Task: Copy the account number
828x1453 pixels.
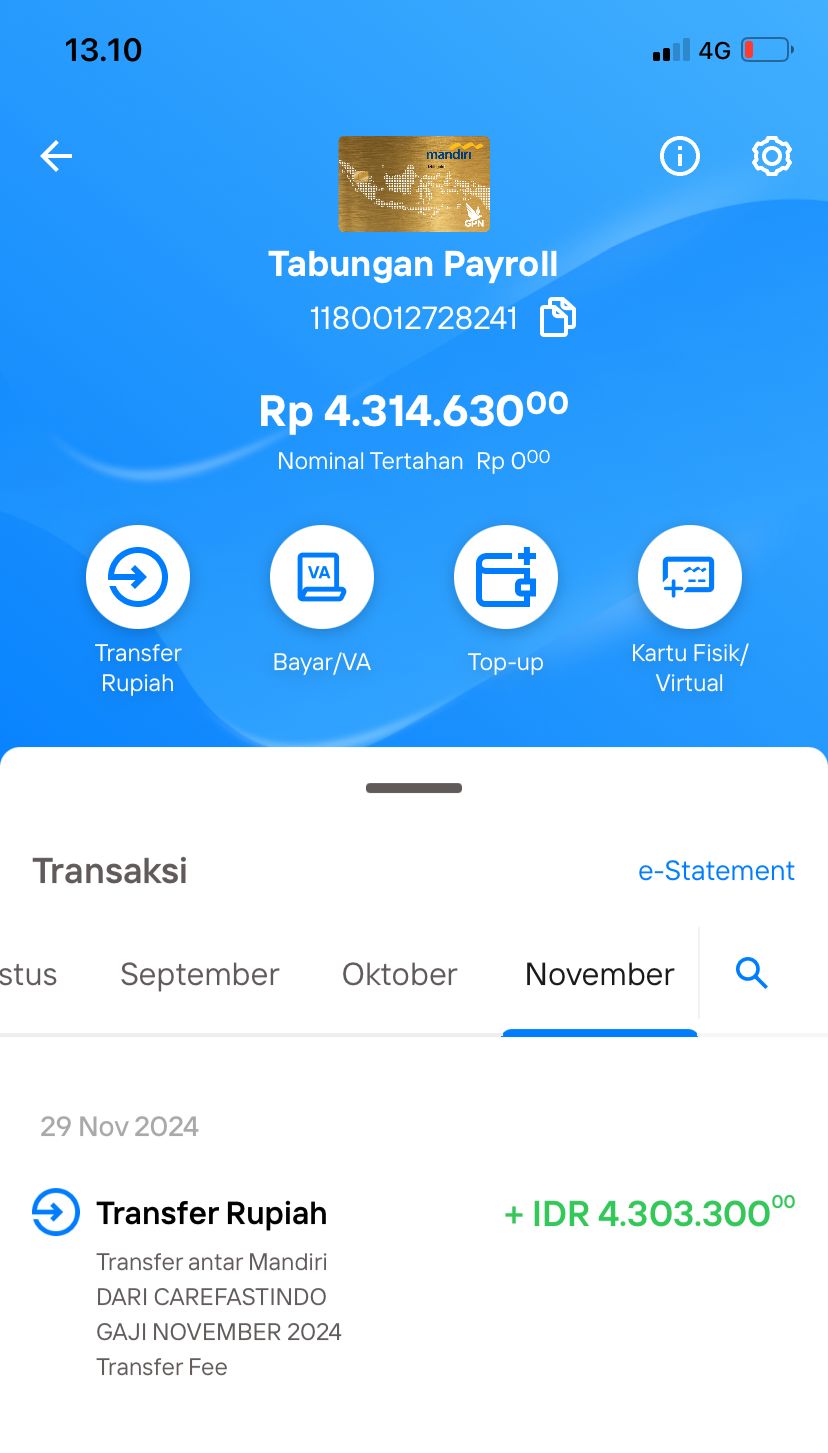Action: coord(558,318)
